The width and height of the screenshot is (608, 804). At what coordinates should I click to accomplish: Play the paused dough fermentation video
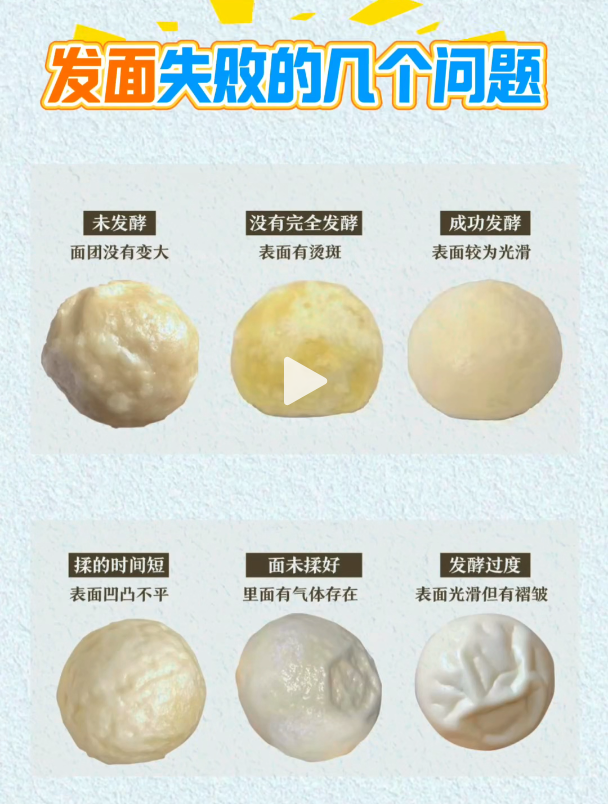pyautogui.click(x=303, y=381)
